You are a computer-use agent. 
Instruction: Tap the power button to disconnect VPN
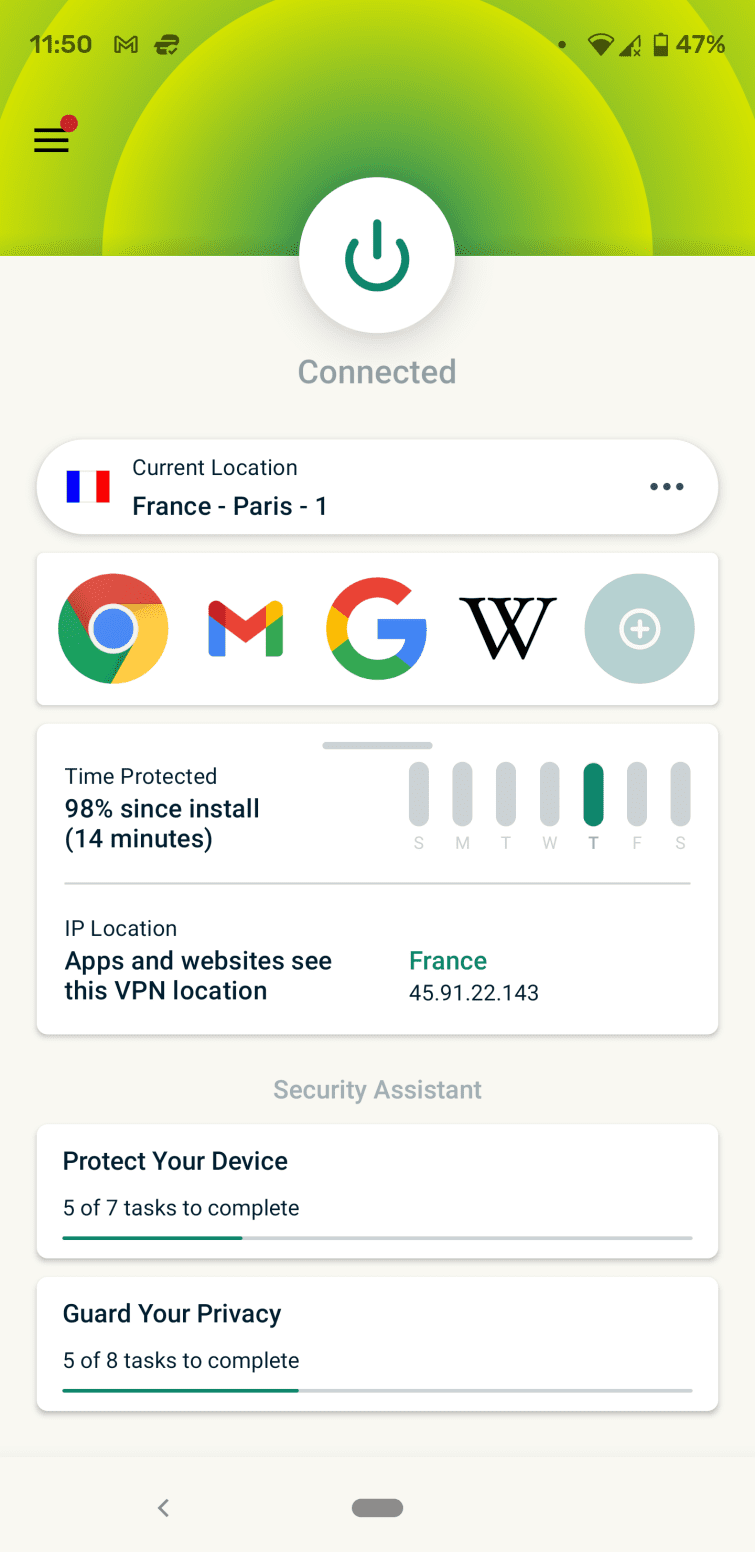377,257
